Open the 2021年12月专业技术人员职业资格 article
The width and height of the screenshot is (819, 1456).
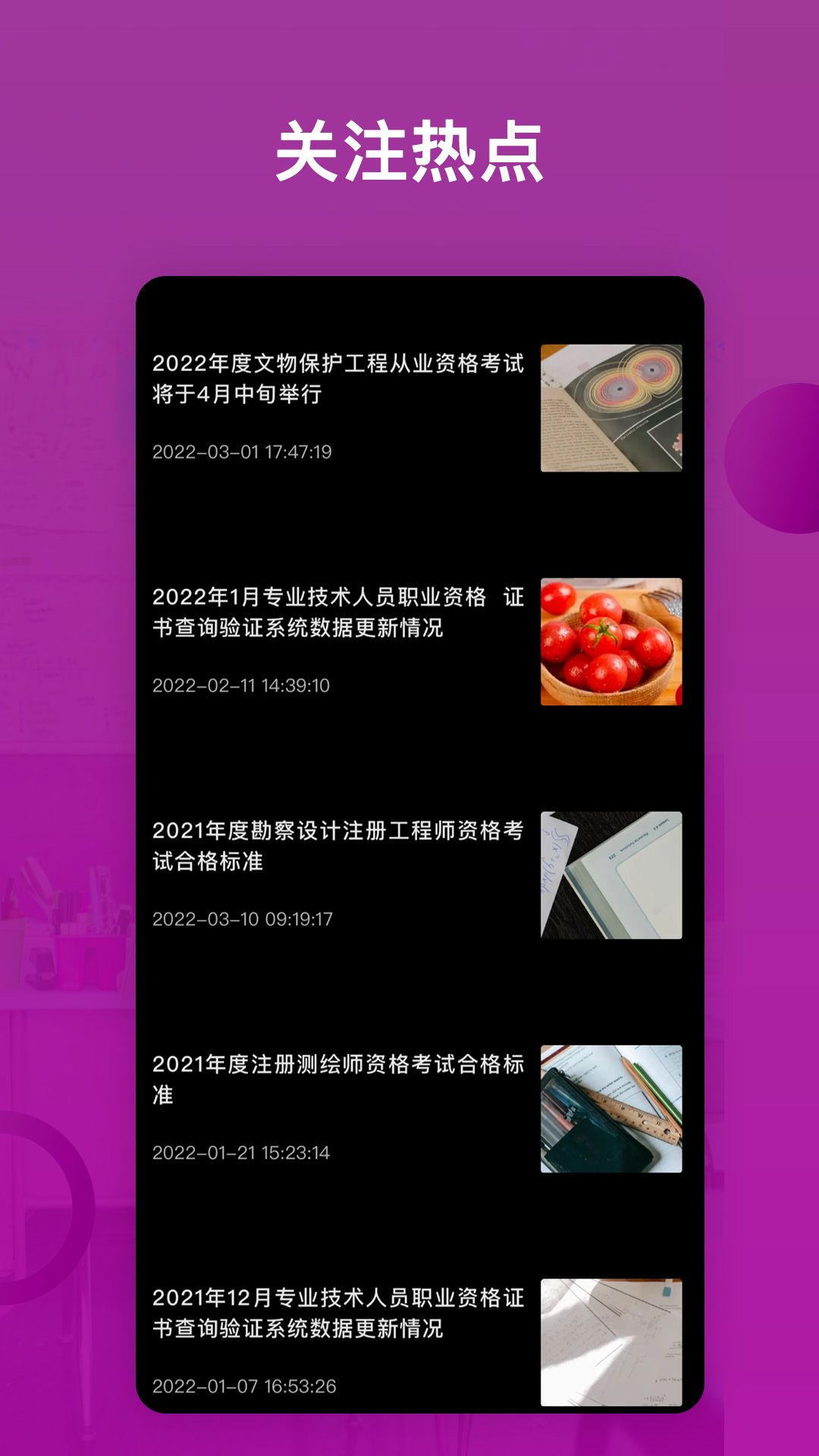336,1312
